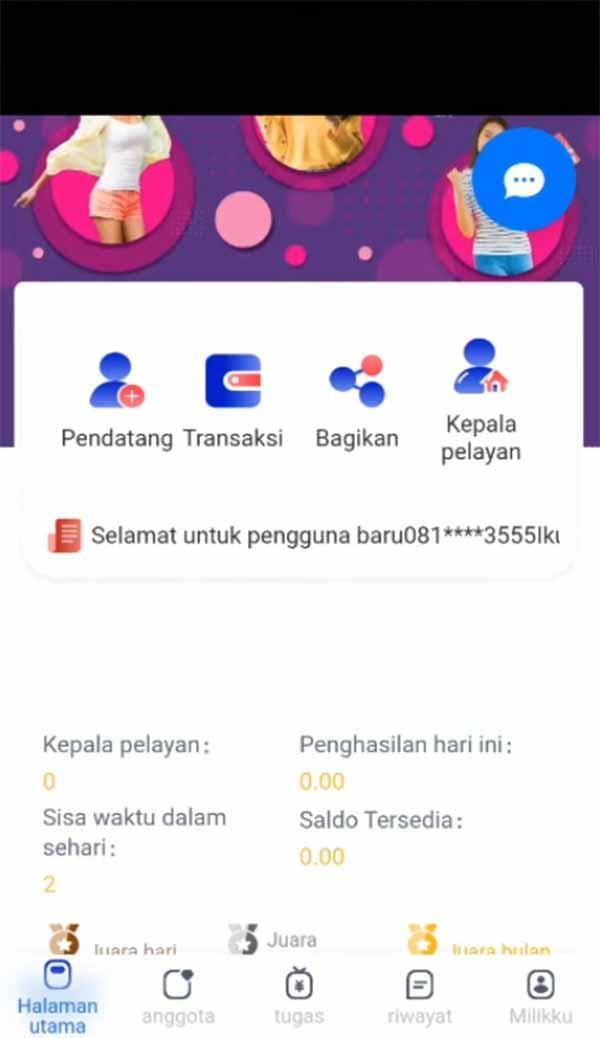Screen dimensions: 600x1038
Task: Select the Juara bulan leaderboard tab
Action: click(479, 943)
